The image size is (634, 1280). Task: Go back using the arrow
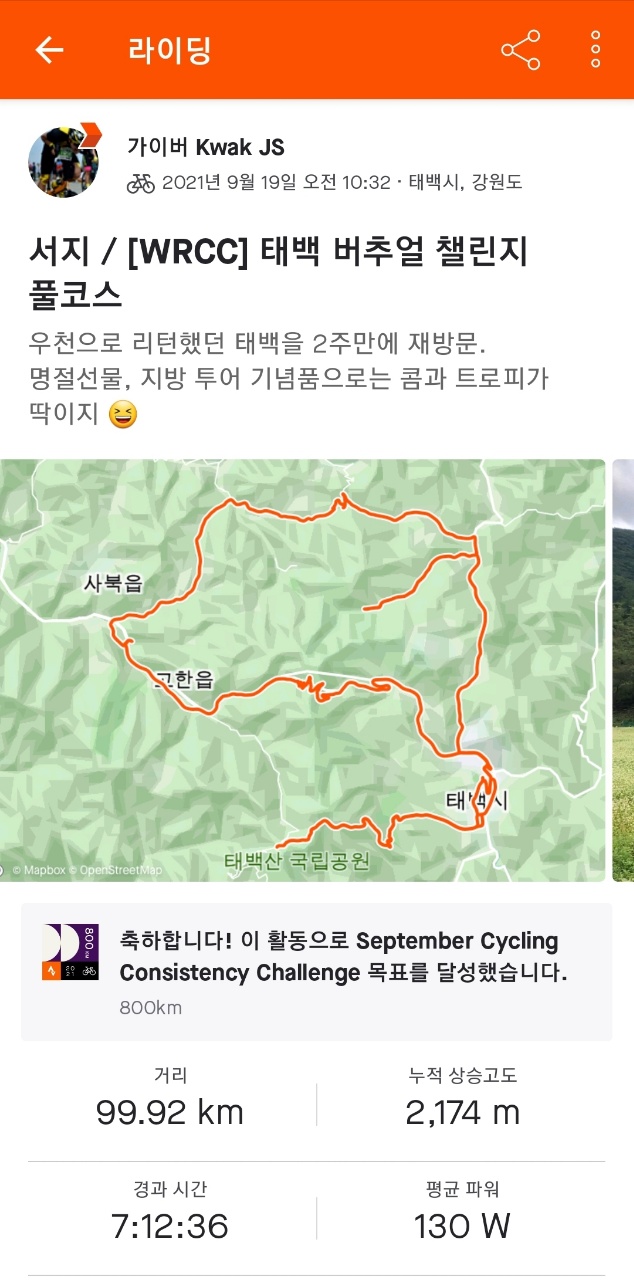pyautogui.click(x=49, y=50)
